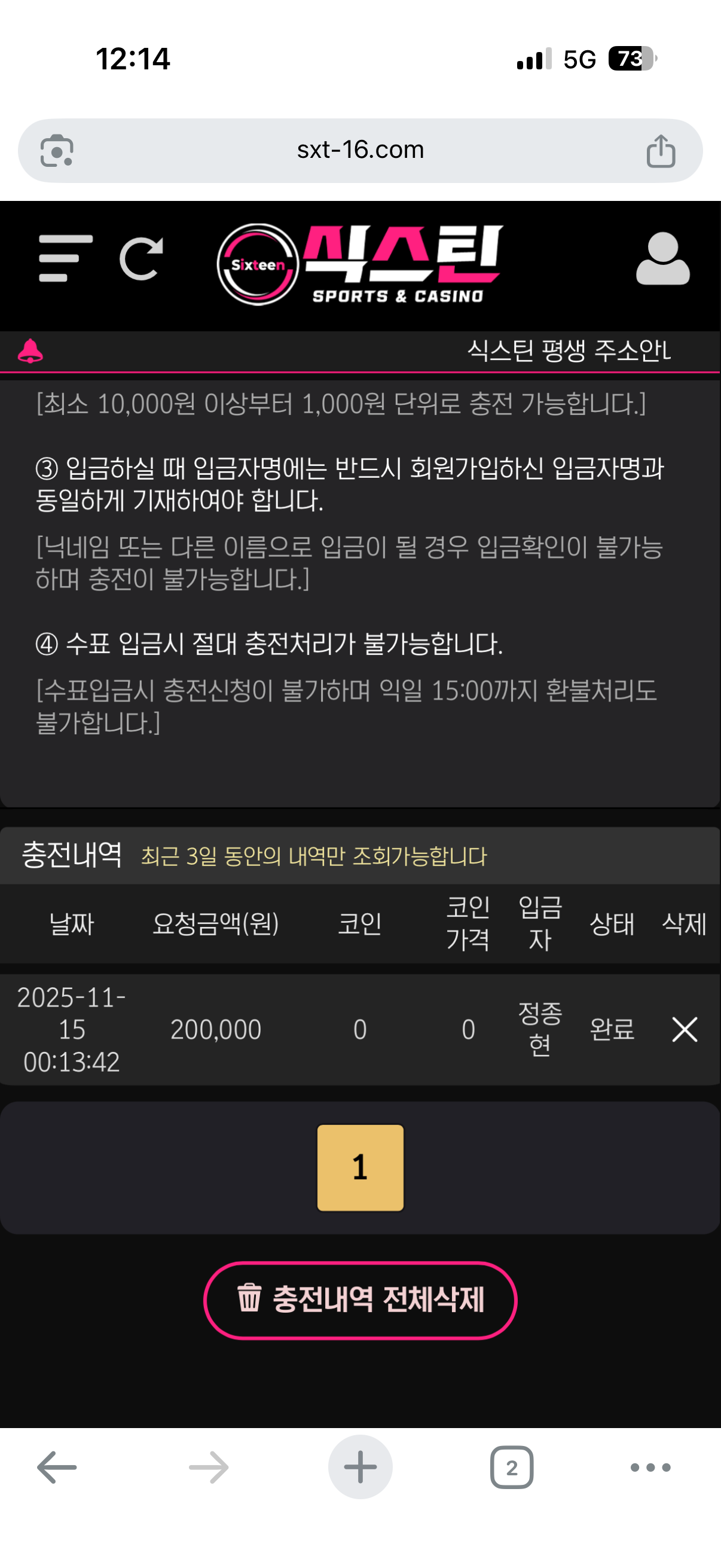Show the open tabs switcher
Screen dimensions: 721x1568
[x=512, y=1468]
